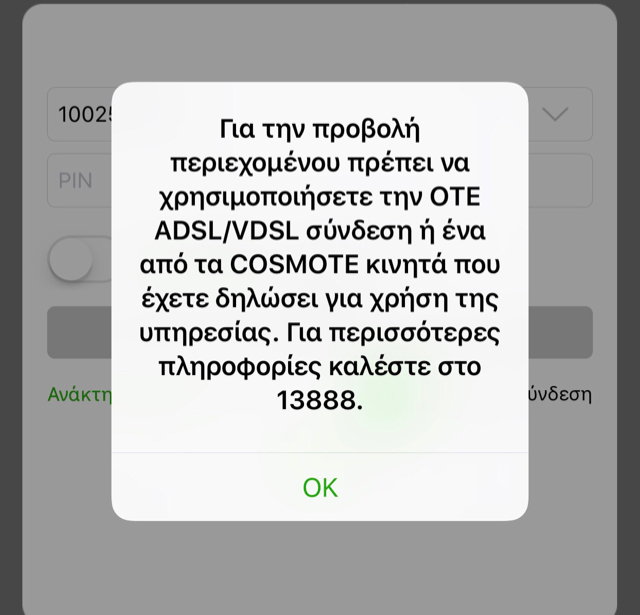Dismiss the dialog with OK

click(320, 487)
